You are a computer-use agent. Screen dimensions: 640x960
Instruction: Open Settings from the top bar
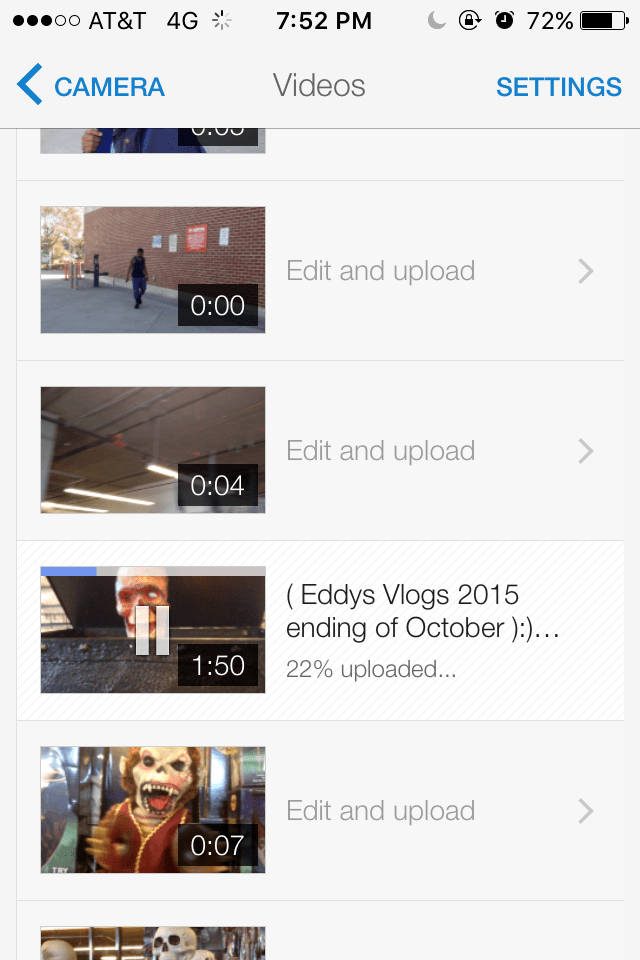pyautogui.click(x=558, y=87)
